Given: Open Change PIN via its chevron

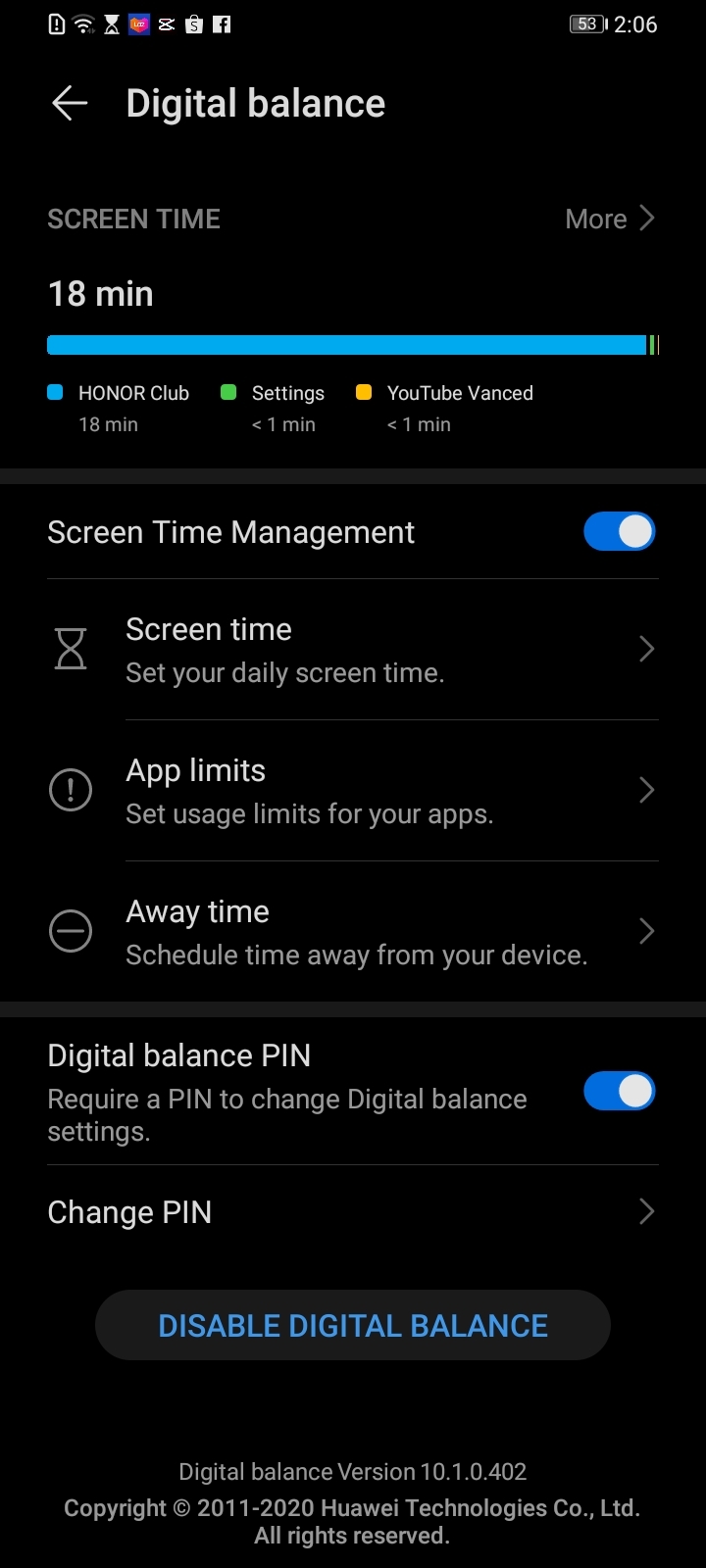Looking at the screenshot, I should [645, 1211].
